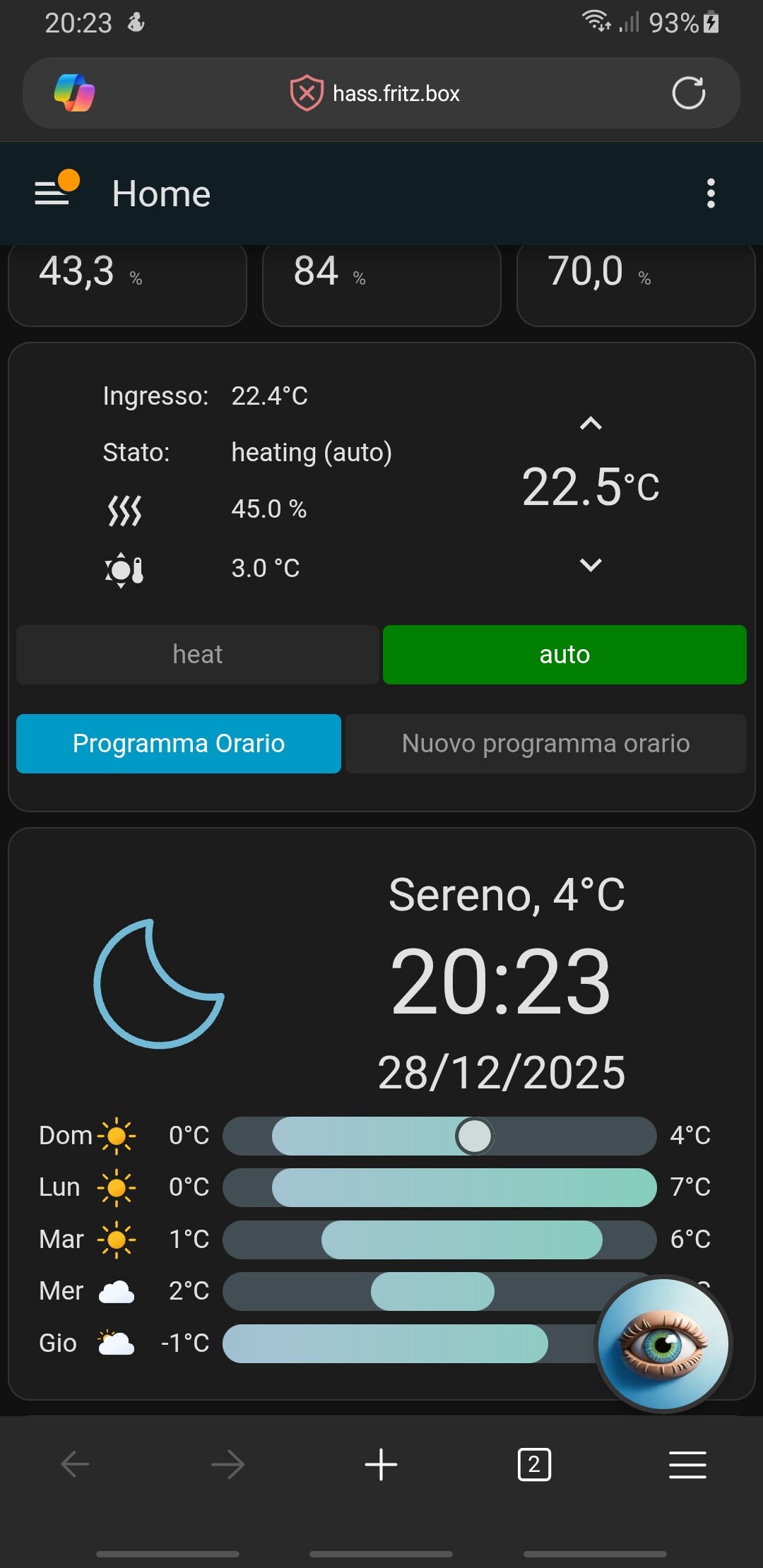Choose the Programma Orario schedule

tap(179, 744)
